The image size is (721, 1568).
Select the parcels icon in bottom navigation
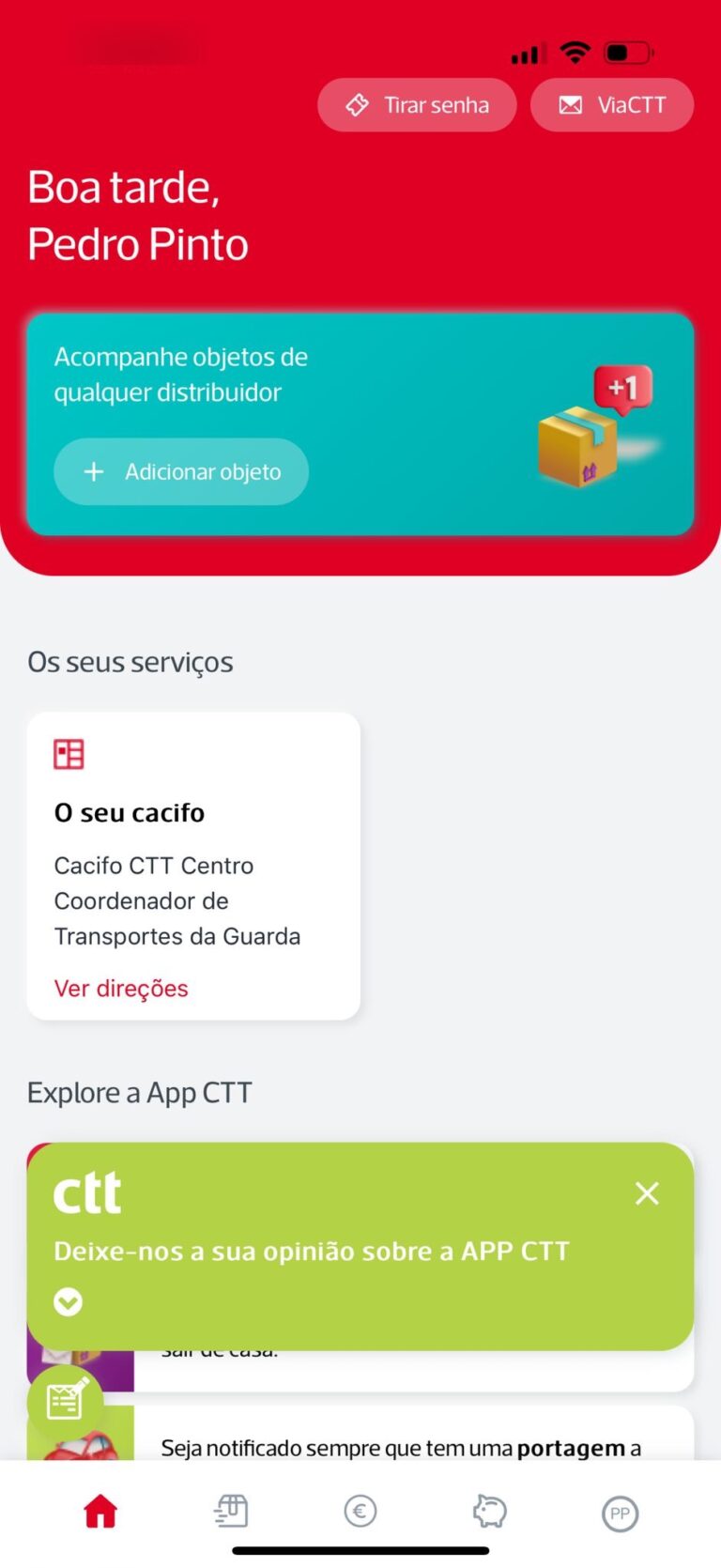point(230,1510)
